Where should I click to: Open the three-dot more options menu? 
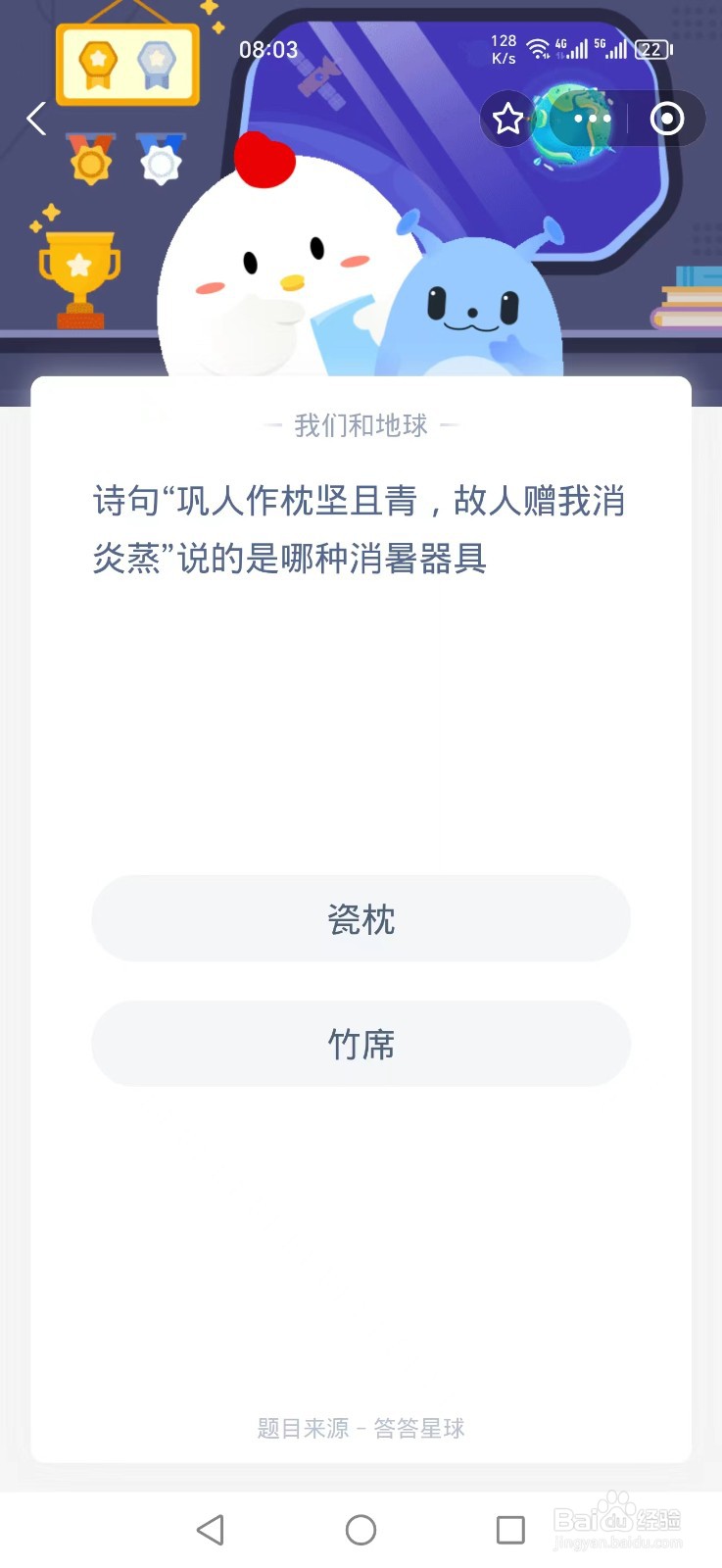pos(591,119)
